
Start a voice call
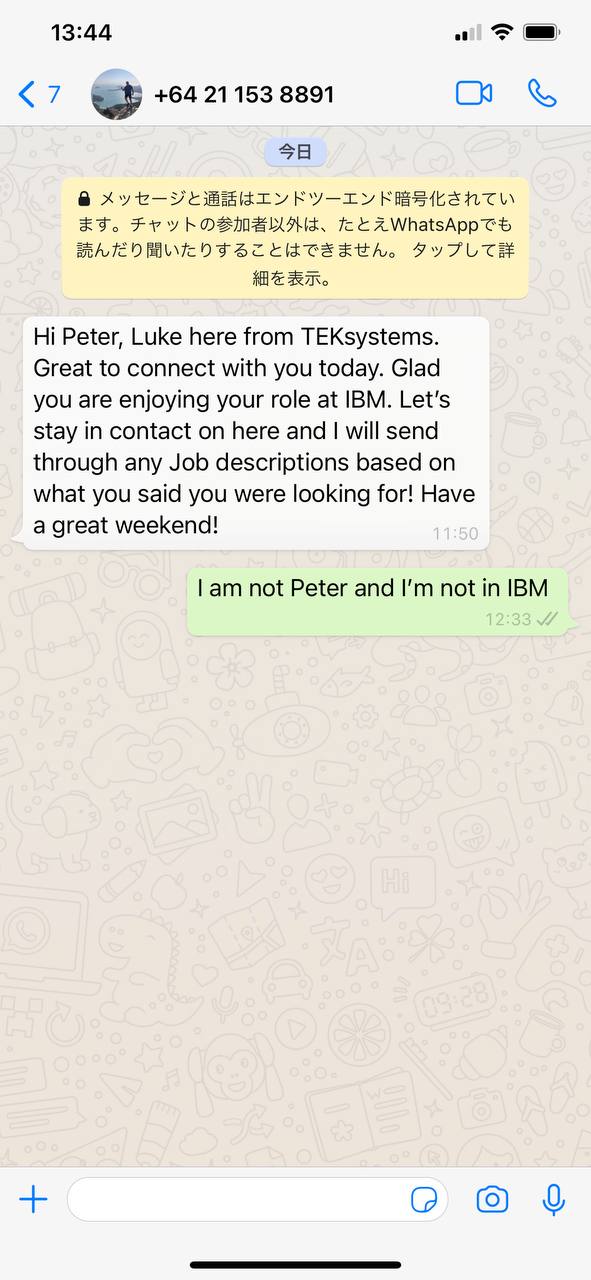pyautogui.click(x=542, y=94)
